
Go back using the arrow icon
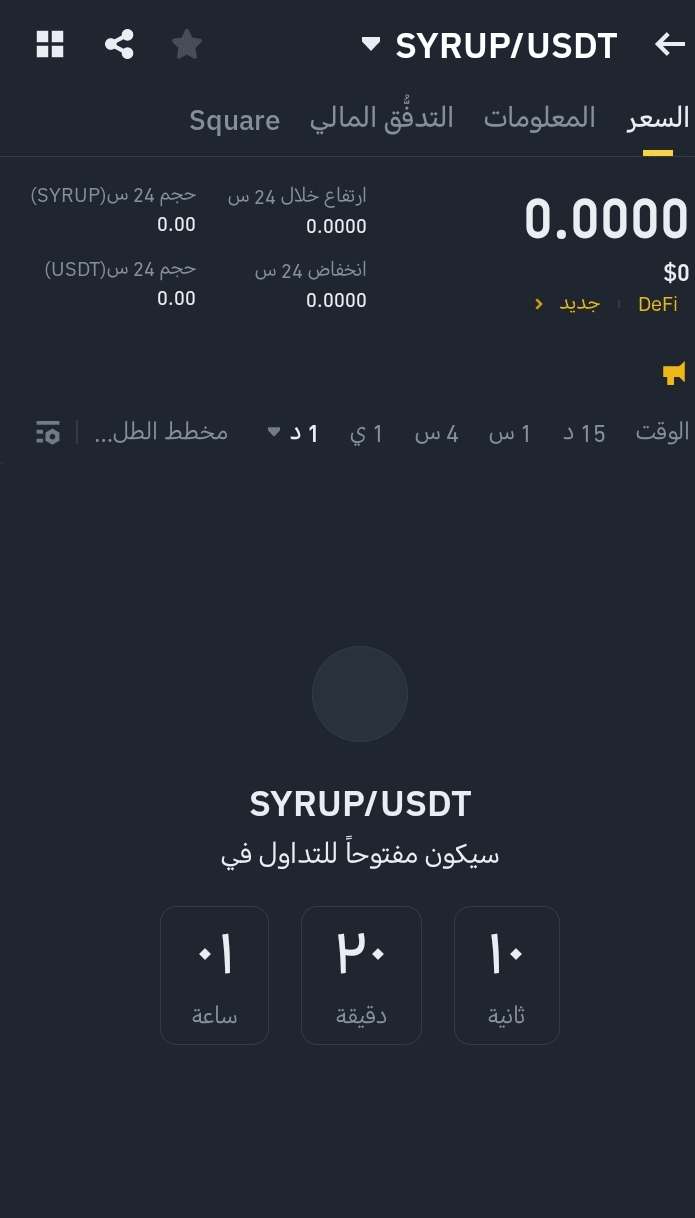669,45
